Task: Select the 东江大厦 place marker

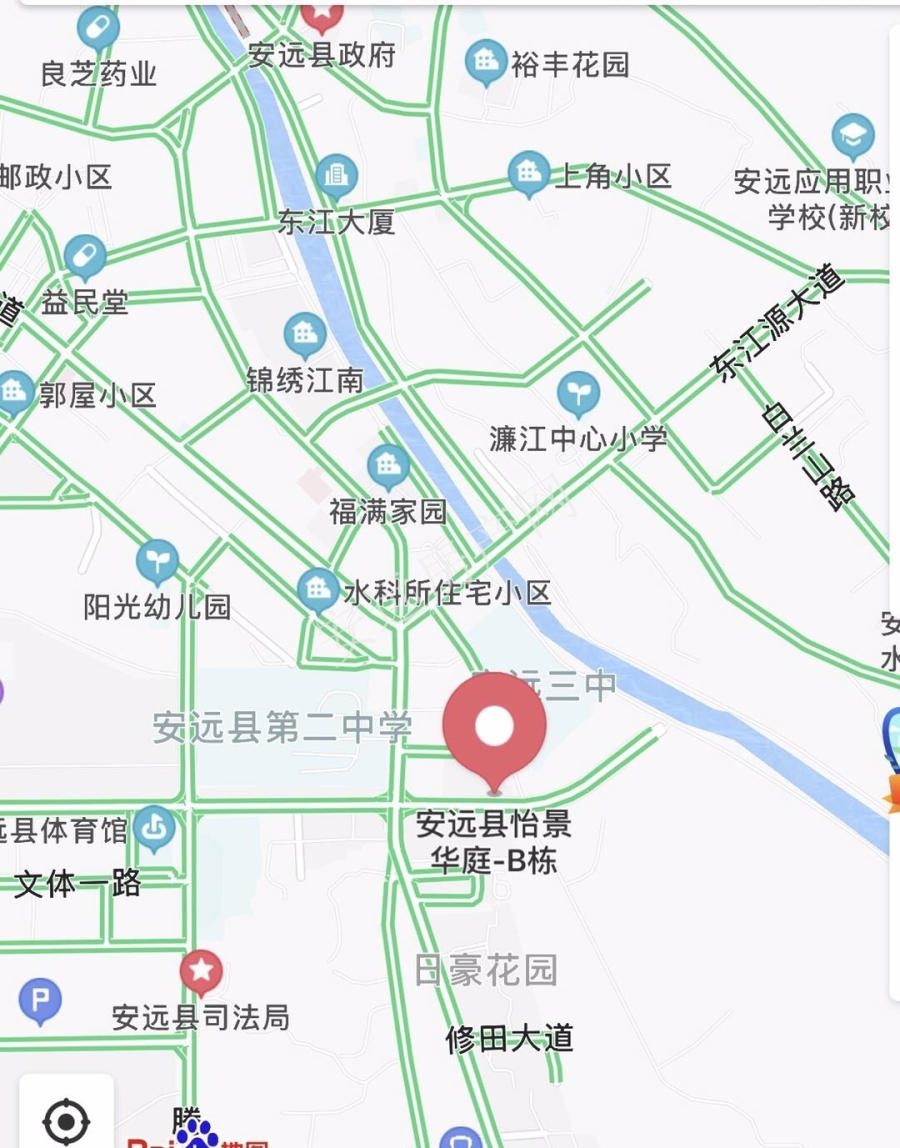Action: (x=337, y=176)
